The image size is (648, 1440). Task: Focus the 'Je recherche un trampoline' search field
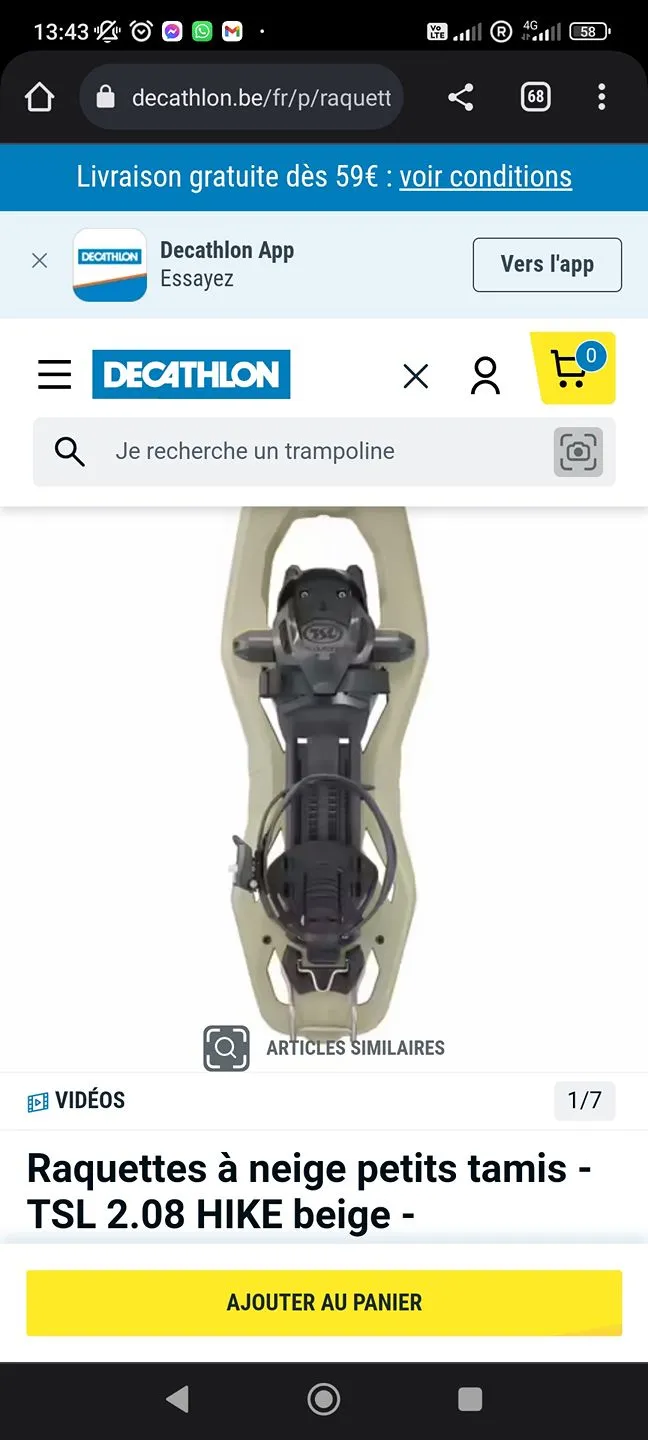coord(300,451)
